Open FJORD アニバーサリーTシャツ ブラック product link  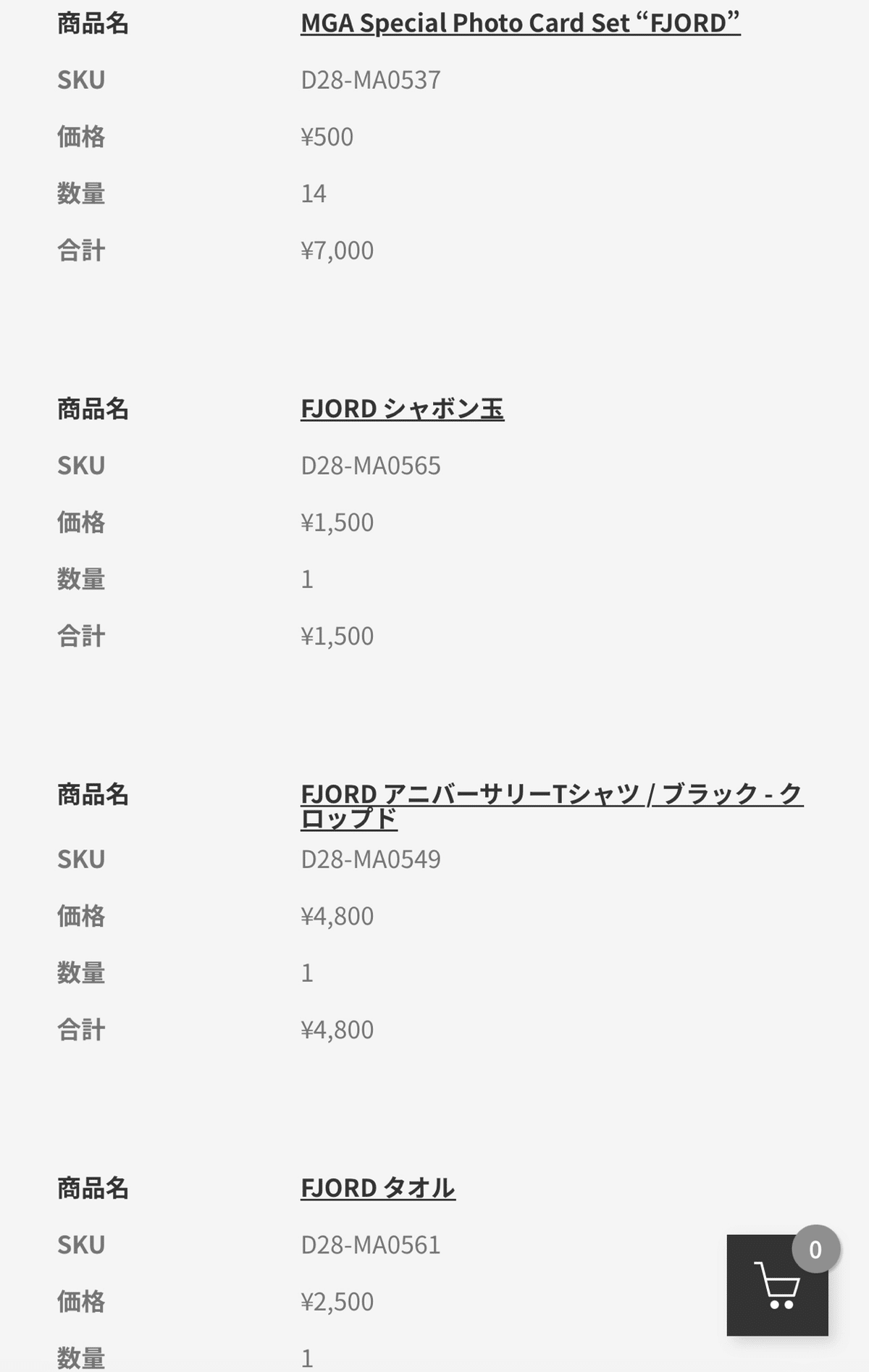tap(550, 795)
